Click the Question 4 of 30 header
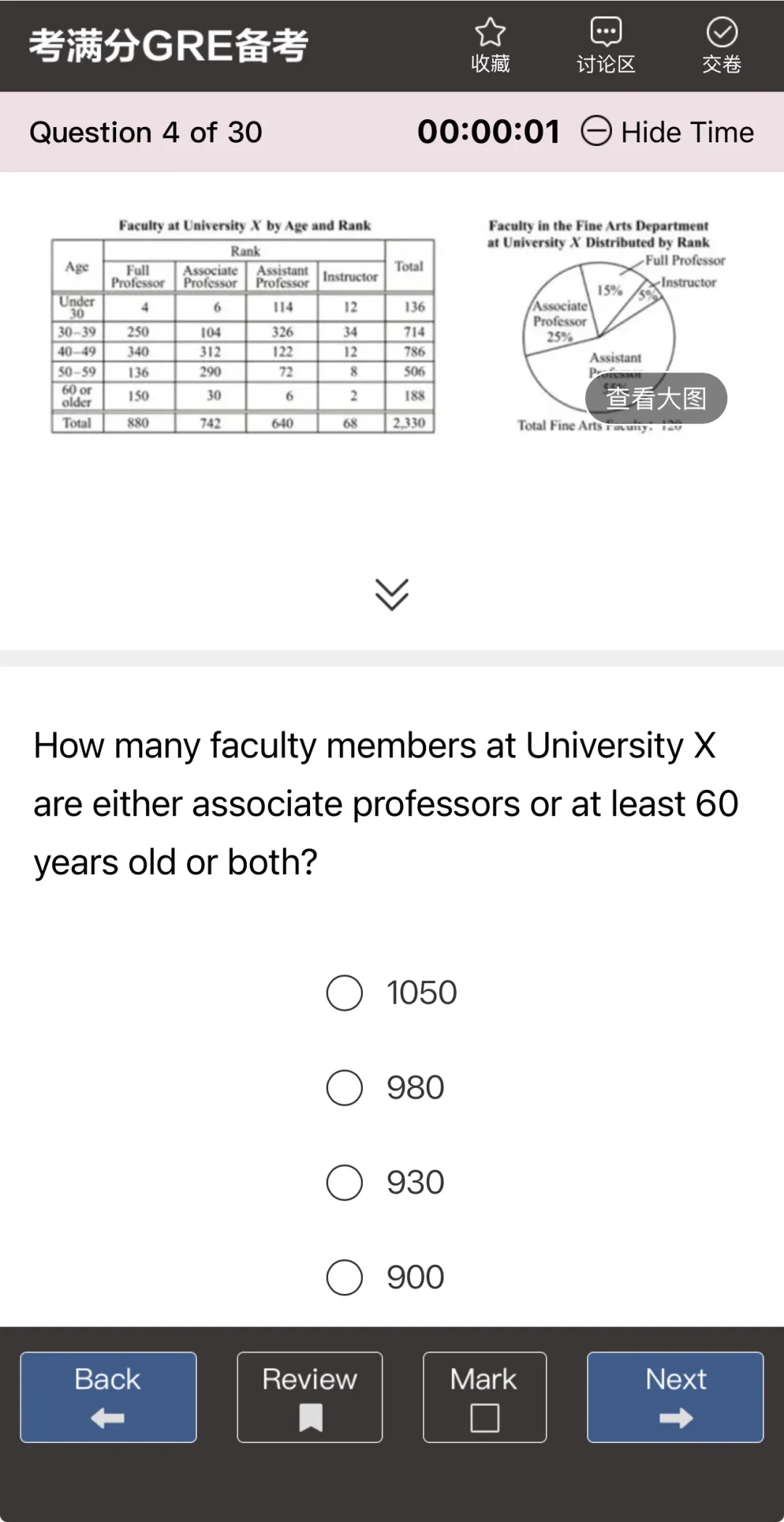 click(145, 131)
